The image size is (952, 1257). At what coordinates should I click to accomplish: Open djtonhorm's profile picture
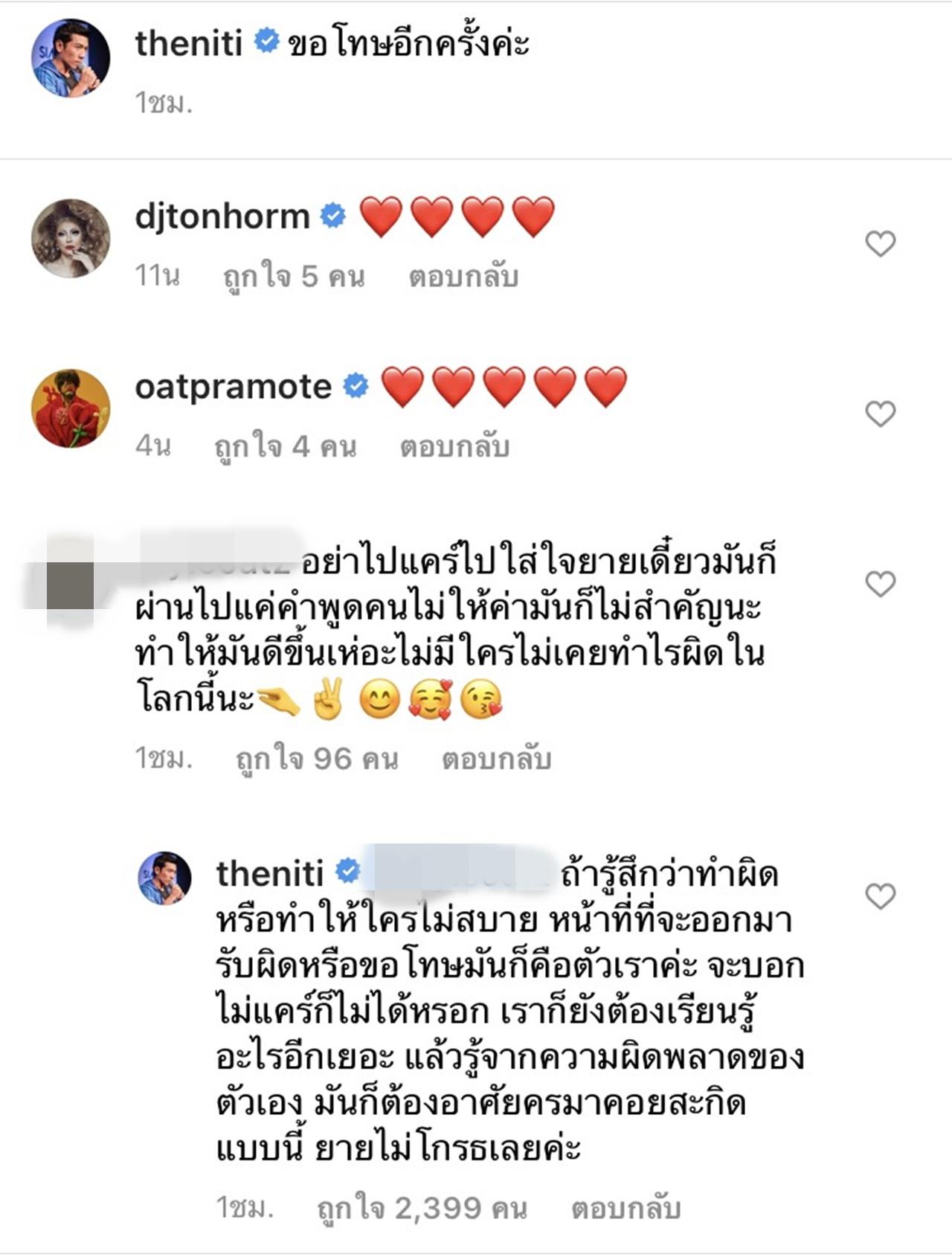point(71,238)
